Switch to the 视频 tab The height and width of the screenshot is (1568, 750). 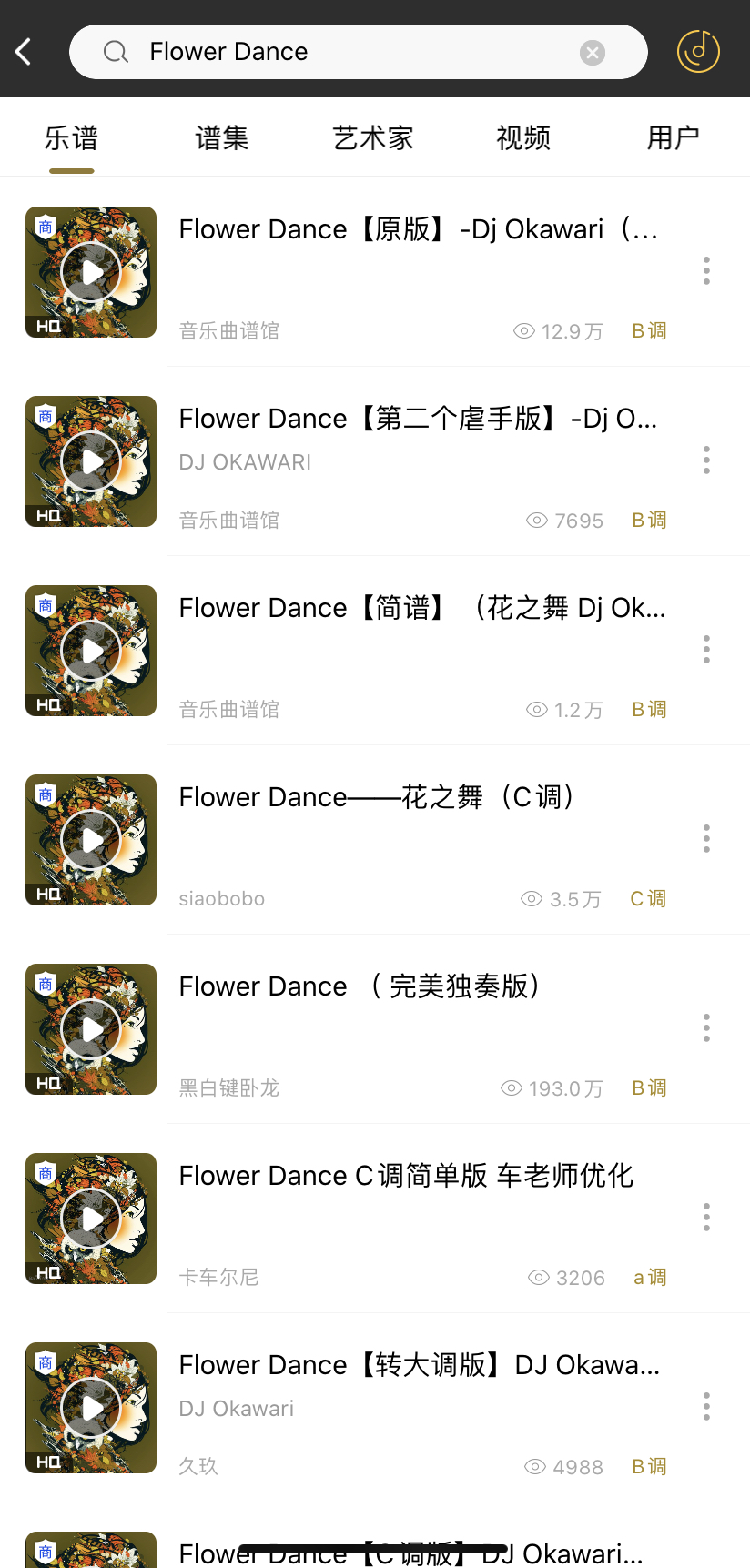pos(522,138)
